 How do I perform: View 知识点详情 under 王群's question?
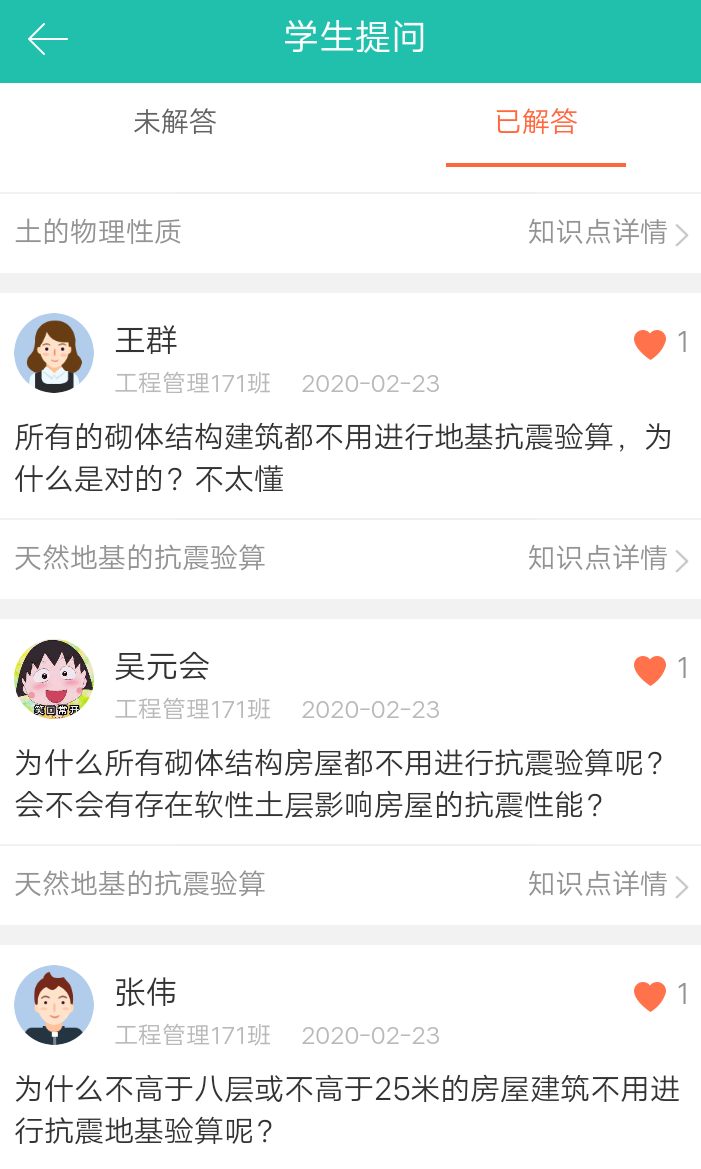coord(608,559)
